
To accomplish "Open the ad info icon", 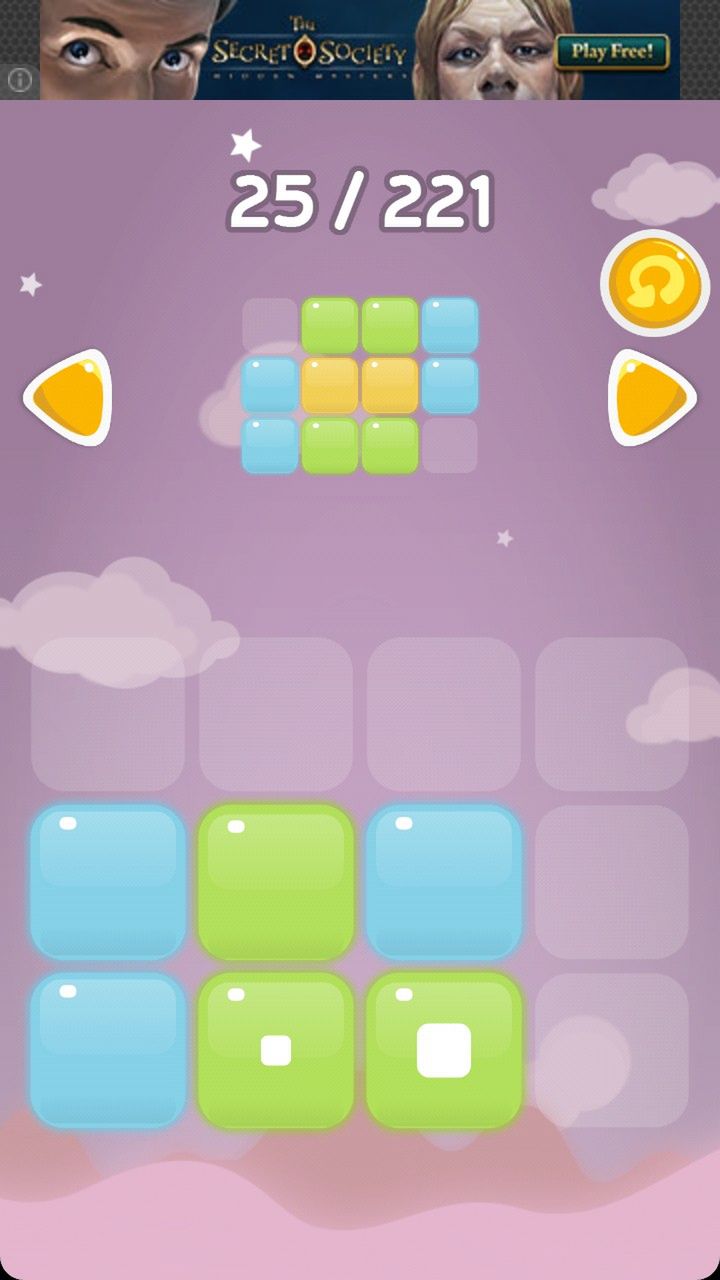I will [19, 81].
